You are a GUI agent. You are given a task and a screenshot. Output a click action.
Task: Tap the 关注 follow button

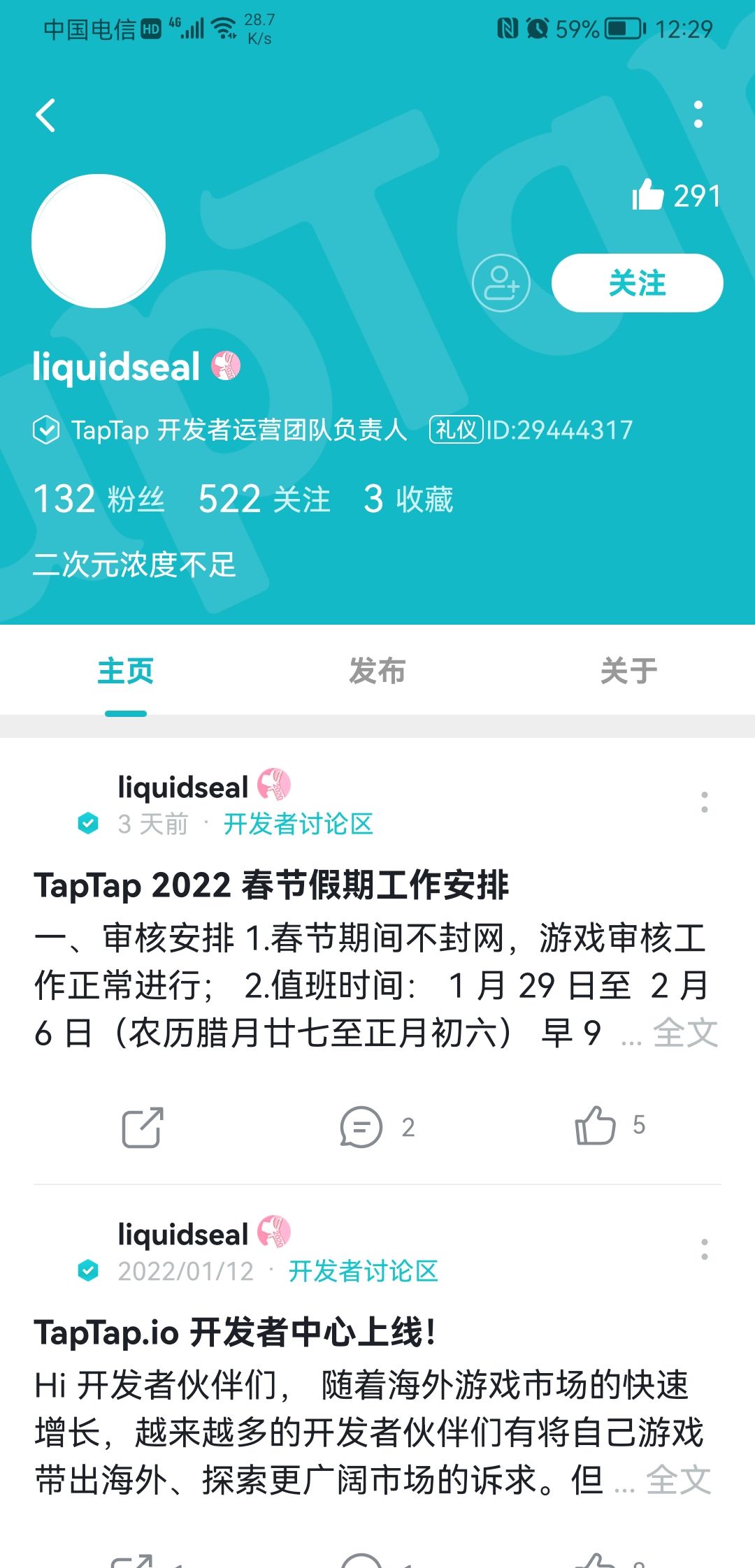click(638, 282)
